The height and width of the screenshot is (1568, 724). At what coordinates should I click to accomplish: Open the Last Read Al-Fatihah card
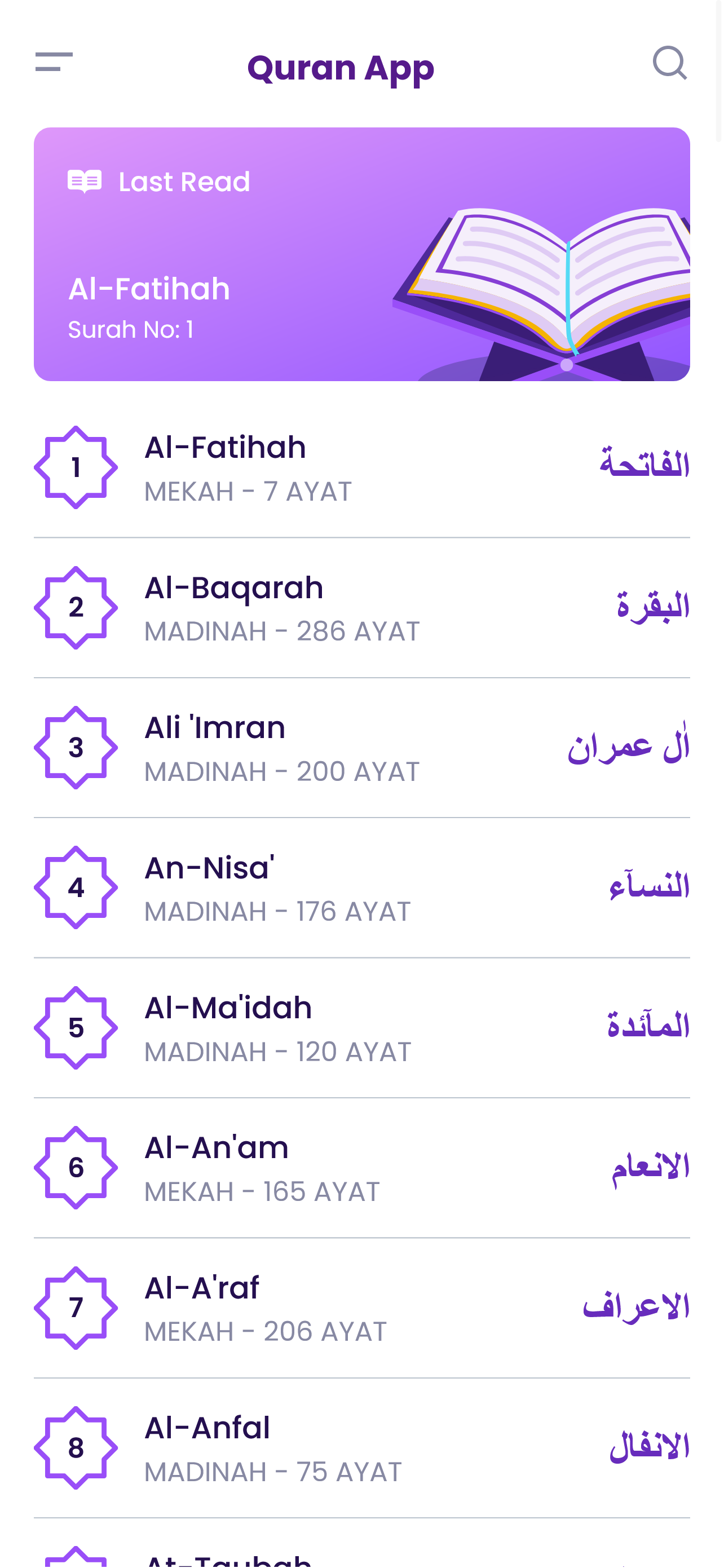(361, 254)
